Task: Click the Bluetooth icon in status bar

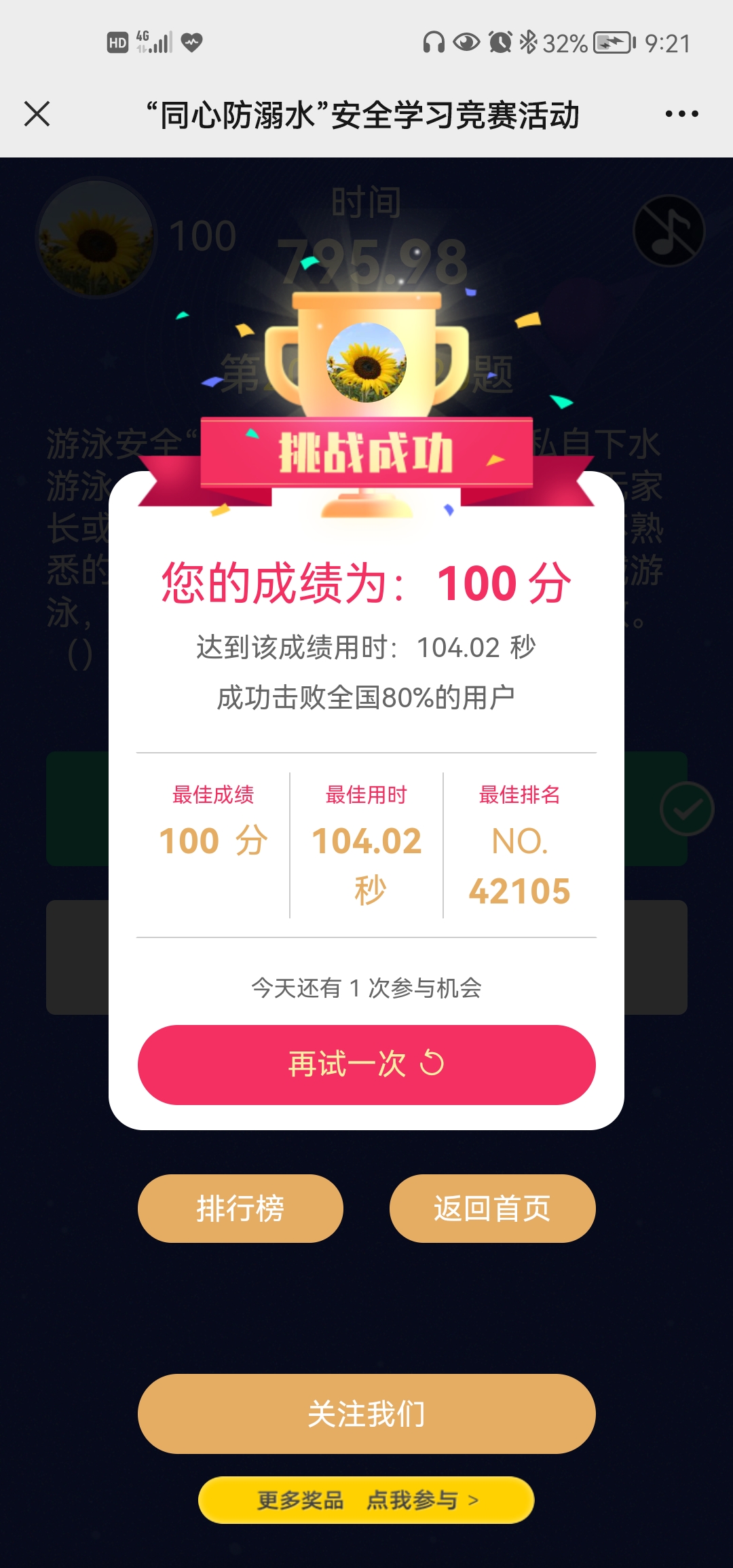Action: [530, 43]
